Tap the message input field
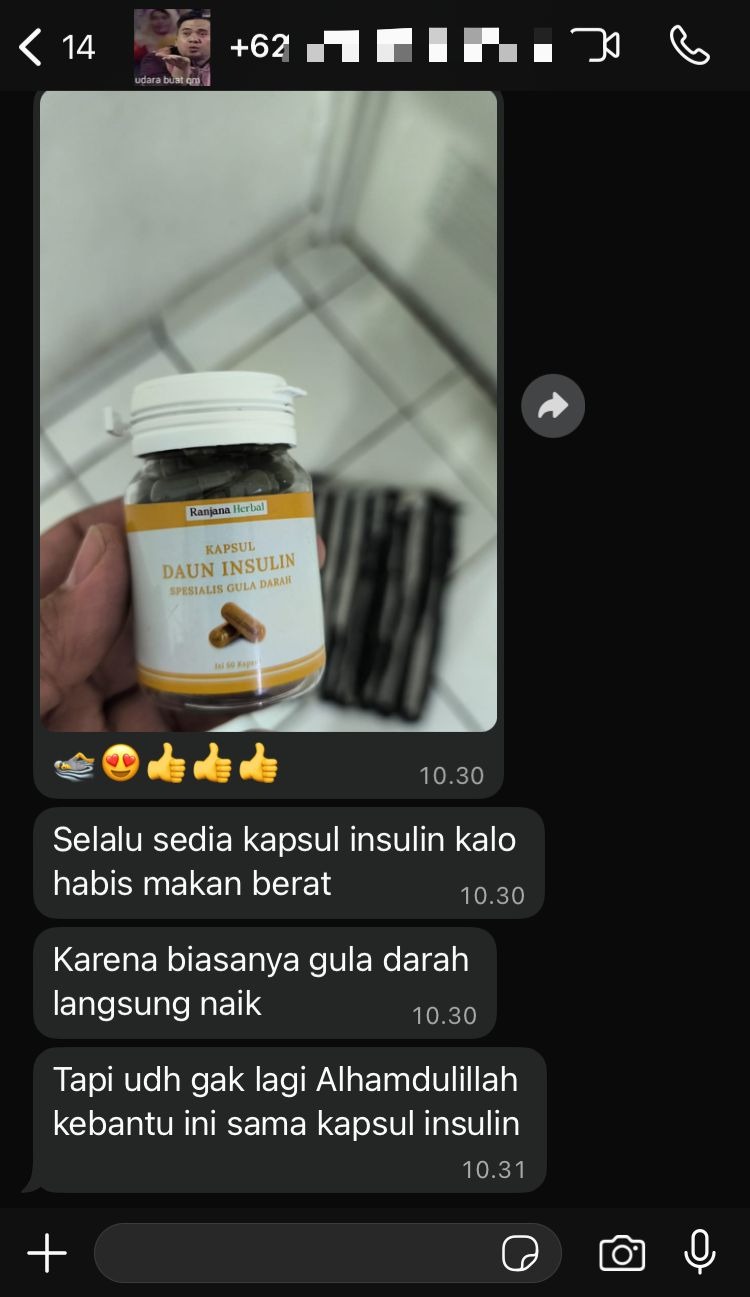750x1297 pixels. 295,1253
